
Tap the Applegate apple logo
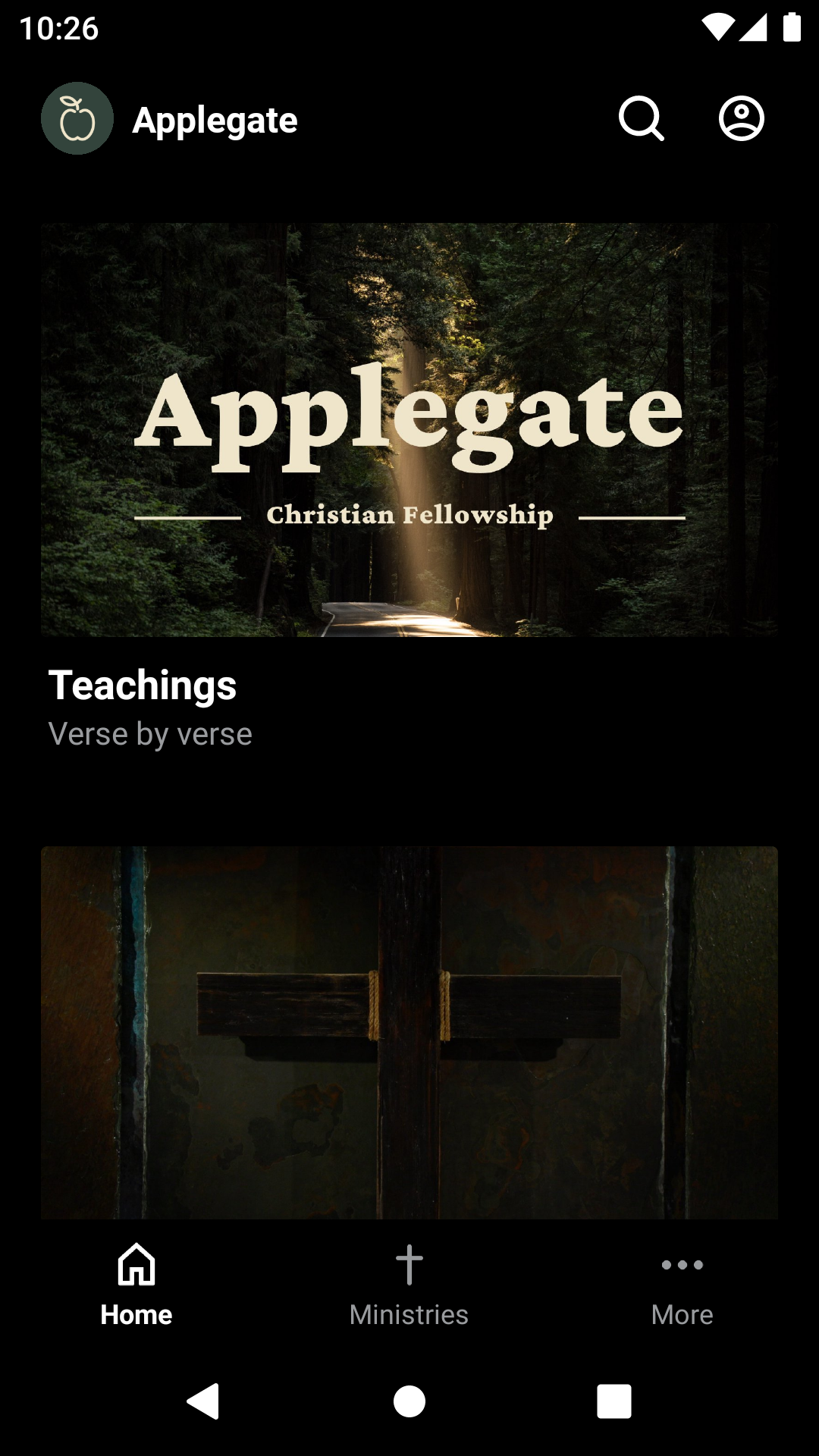click(x=77, y=118)
